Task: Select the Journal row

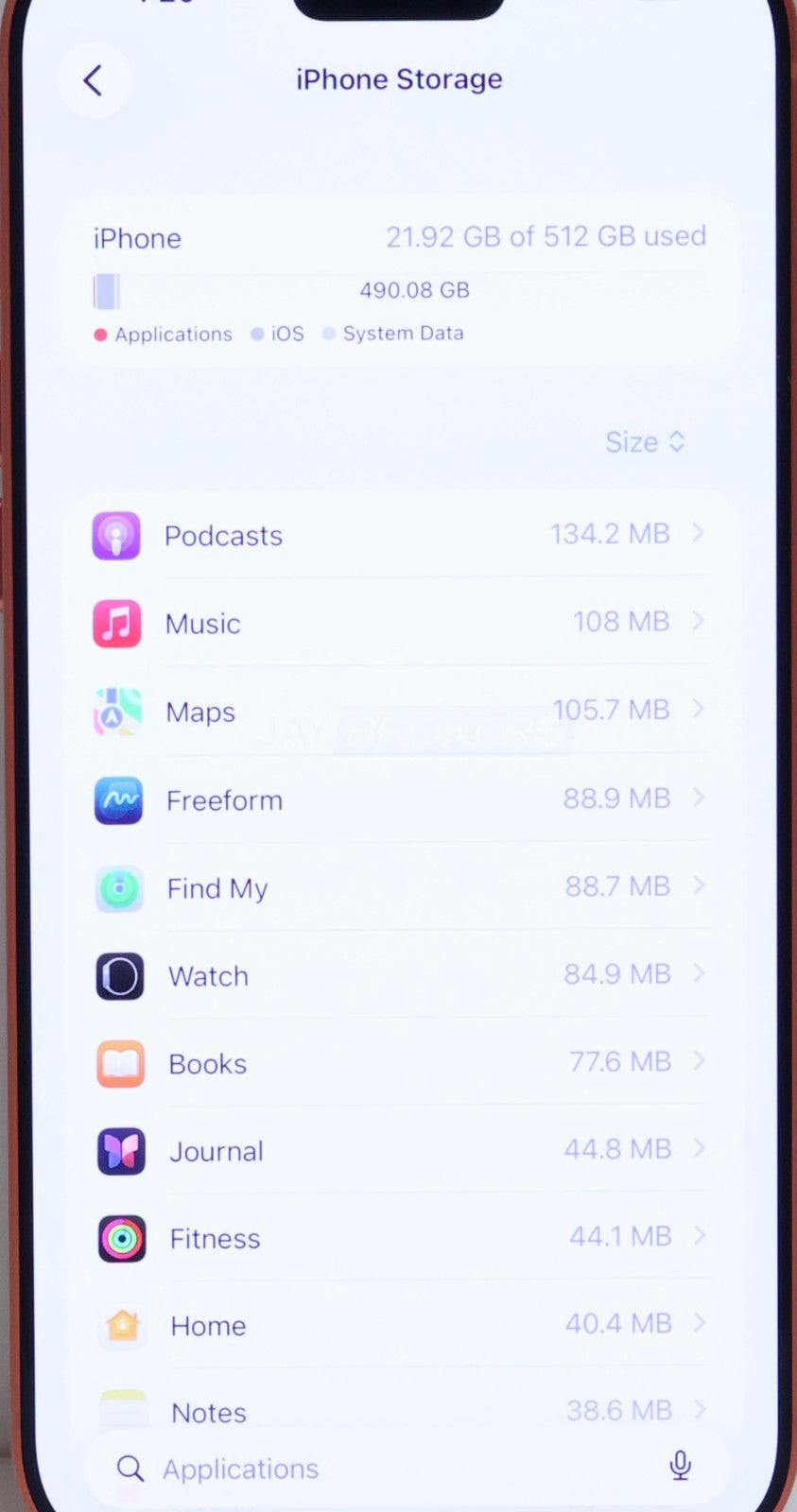Action: click(401, 1150)
